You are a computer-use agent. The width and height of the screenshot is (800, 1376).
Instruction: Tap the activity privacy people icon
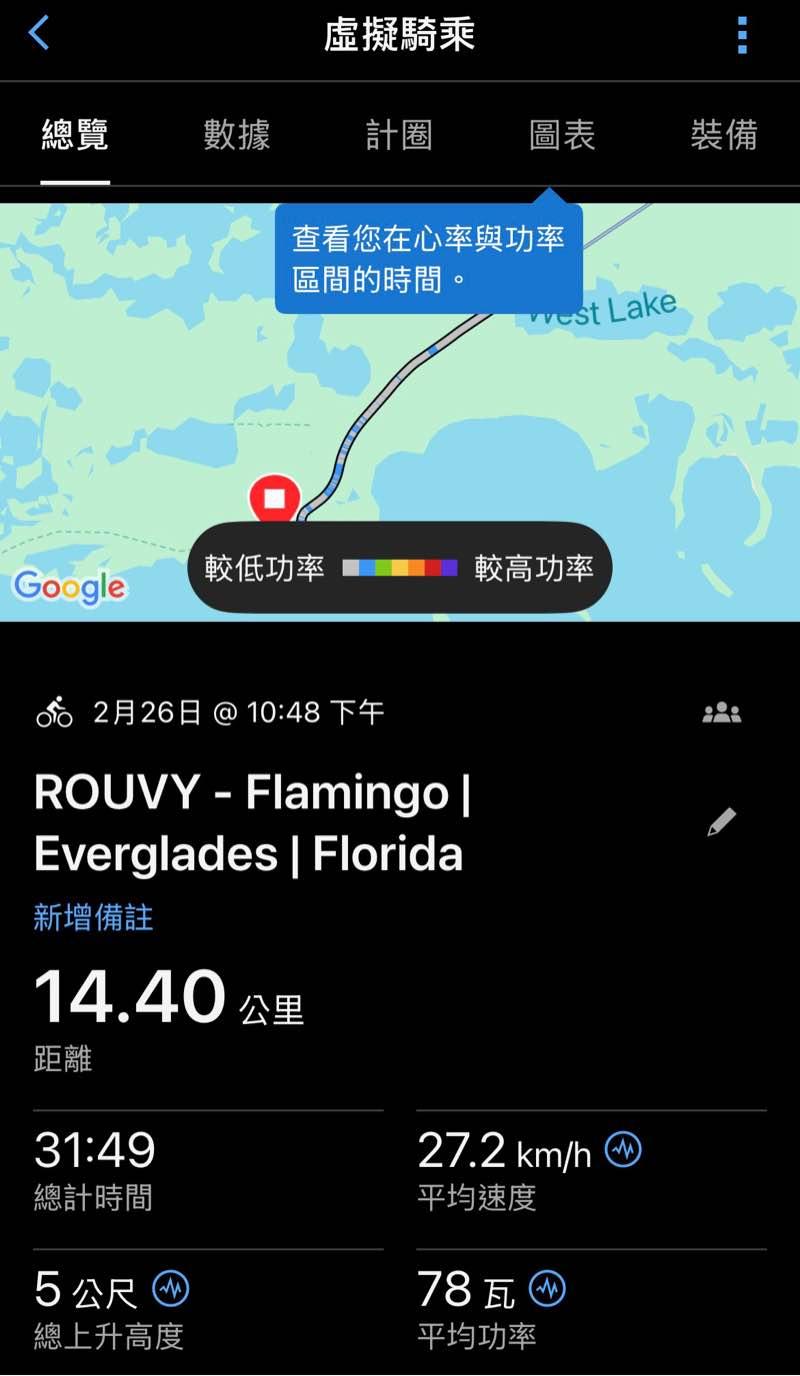[721, 713]
